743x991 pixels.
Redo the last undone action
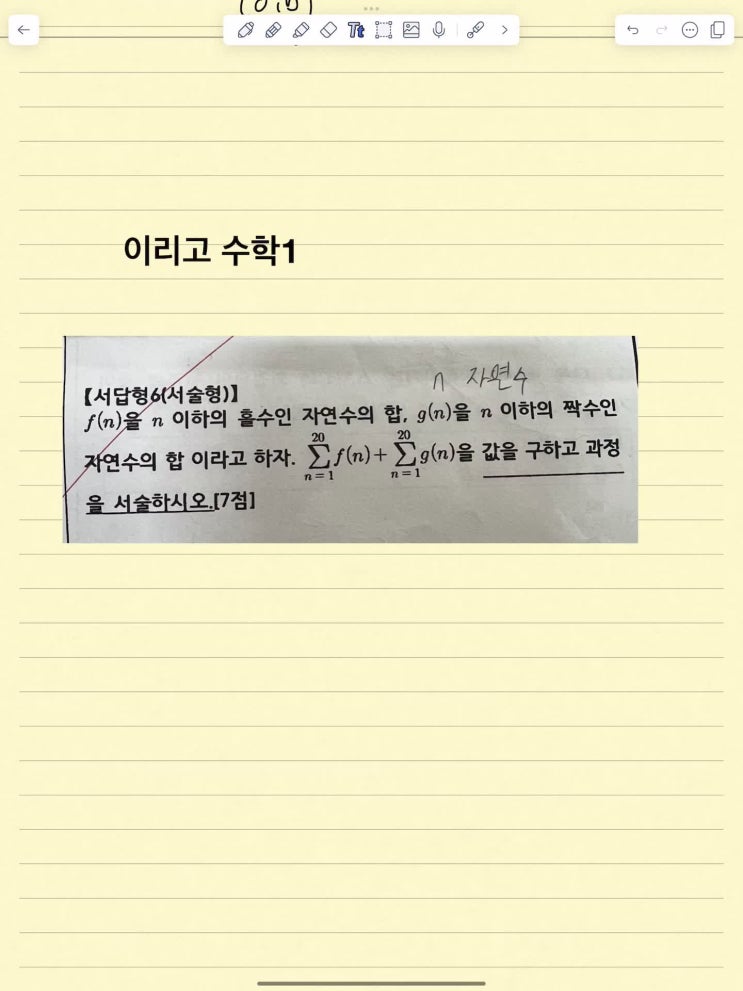click(x=661, y=30)
